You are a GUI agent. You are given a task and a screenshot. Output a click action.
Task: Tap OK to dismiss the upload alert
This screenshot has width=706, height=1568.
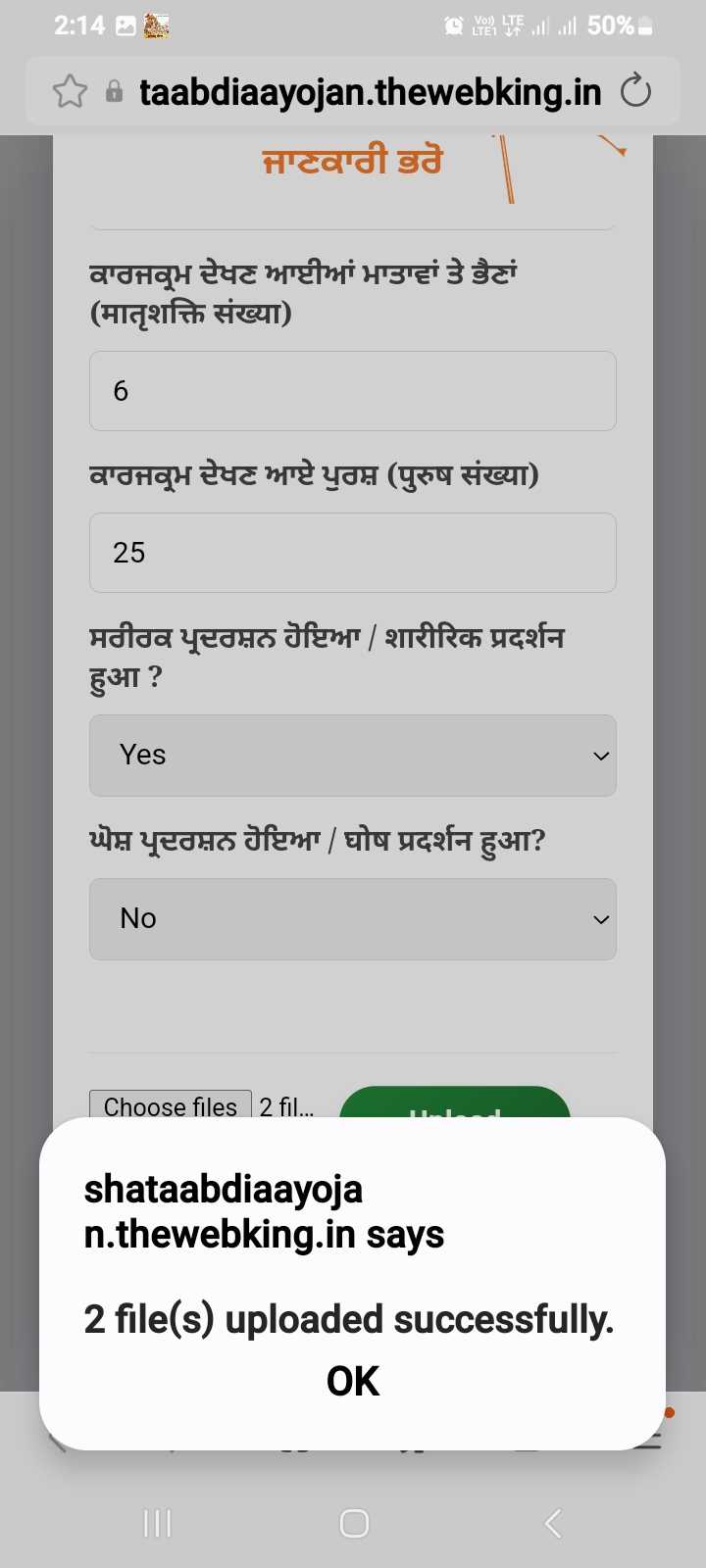[x=353, y=1381]
